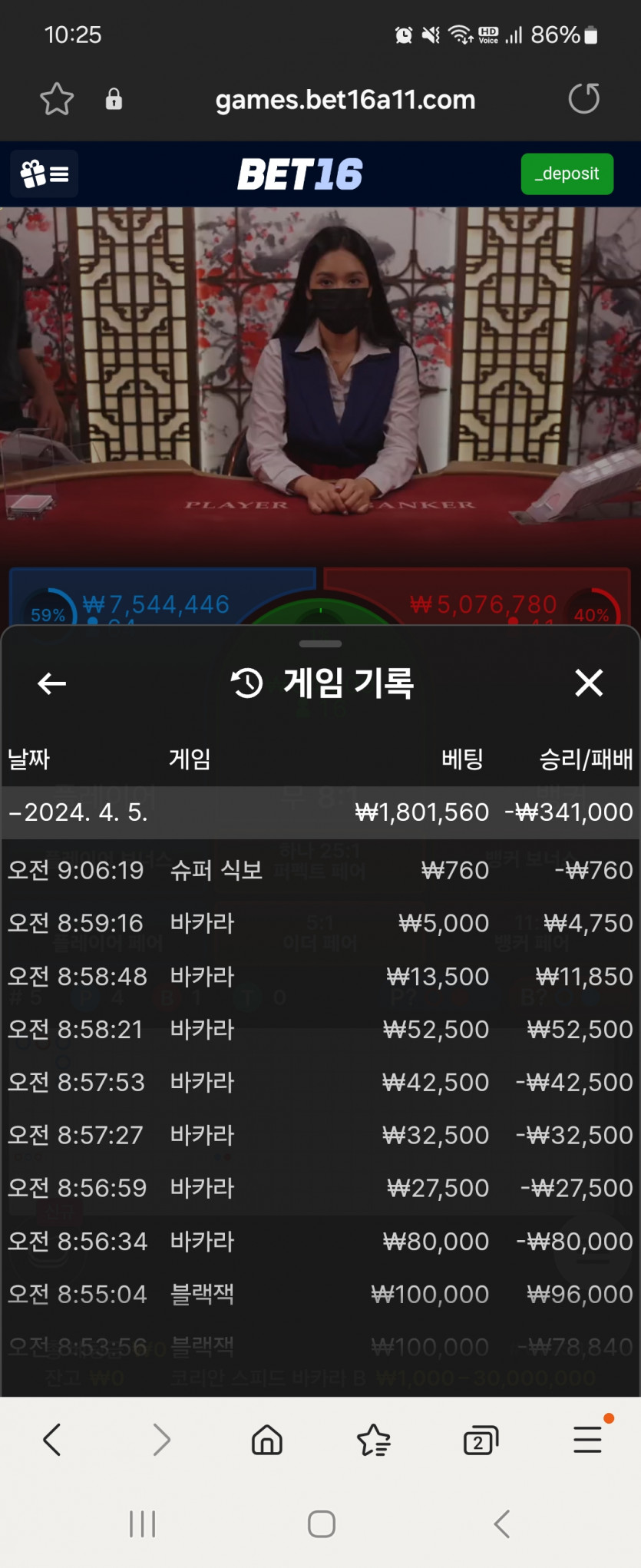
Task: View the 바카라 record at 8:56:34
Action: [x=320, y=1242]
